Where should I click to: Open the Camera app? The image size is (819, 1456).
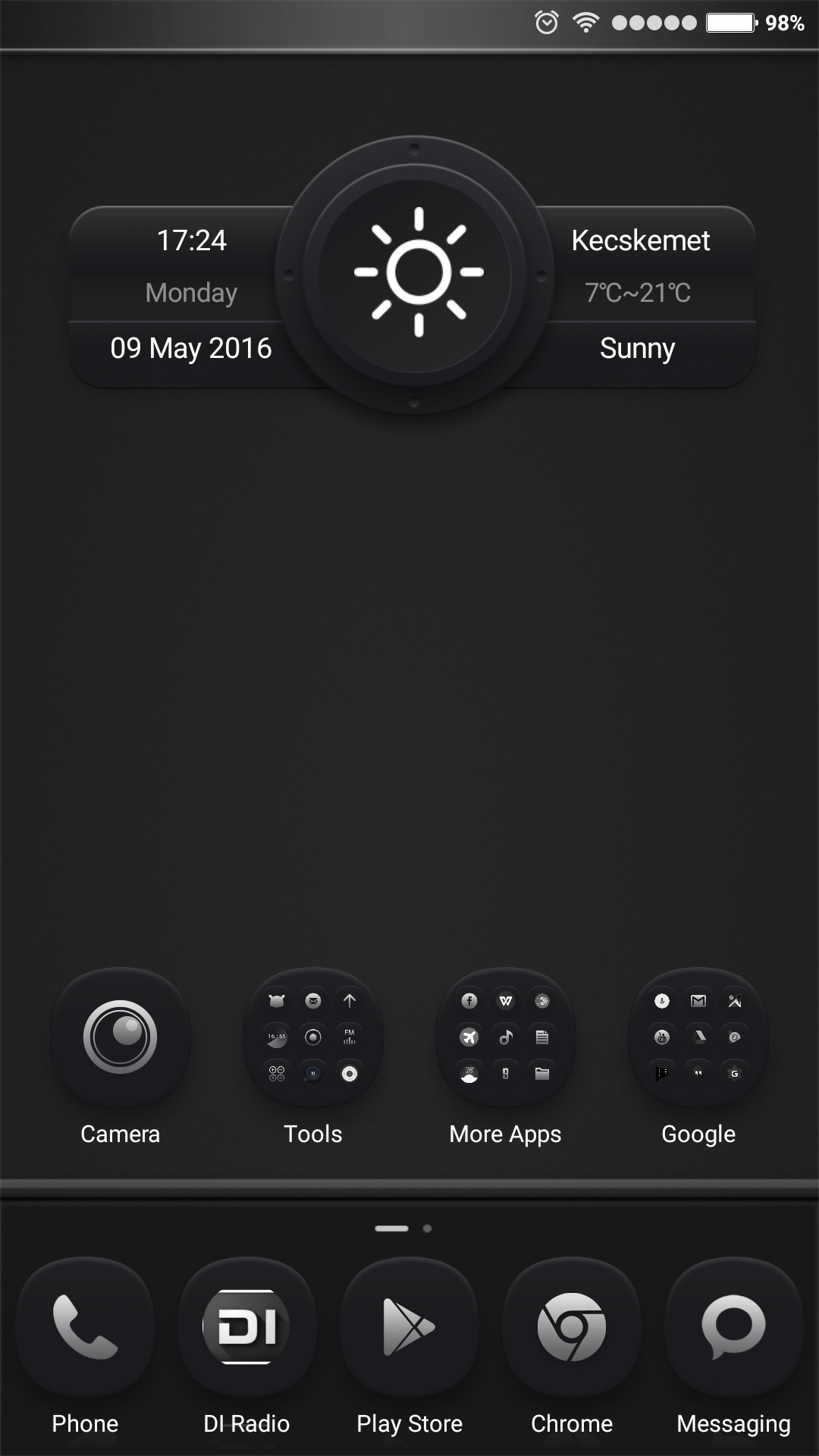click(120, 1037)
